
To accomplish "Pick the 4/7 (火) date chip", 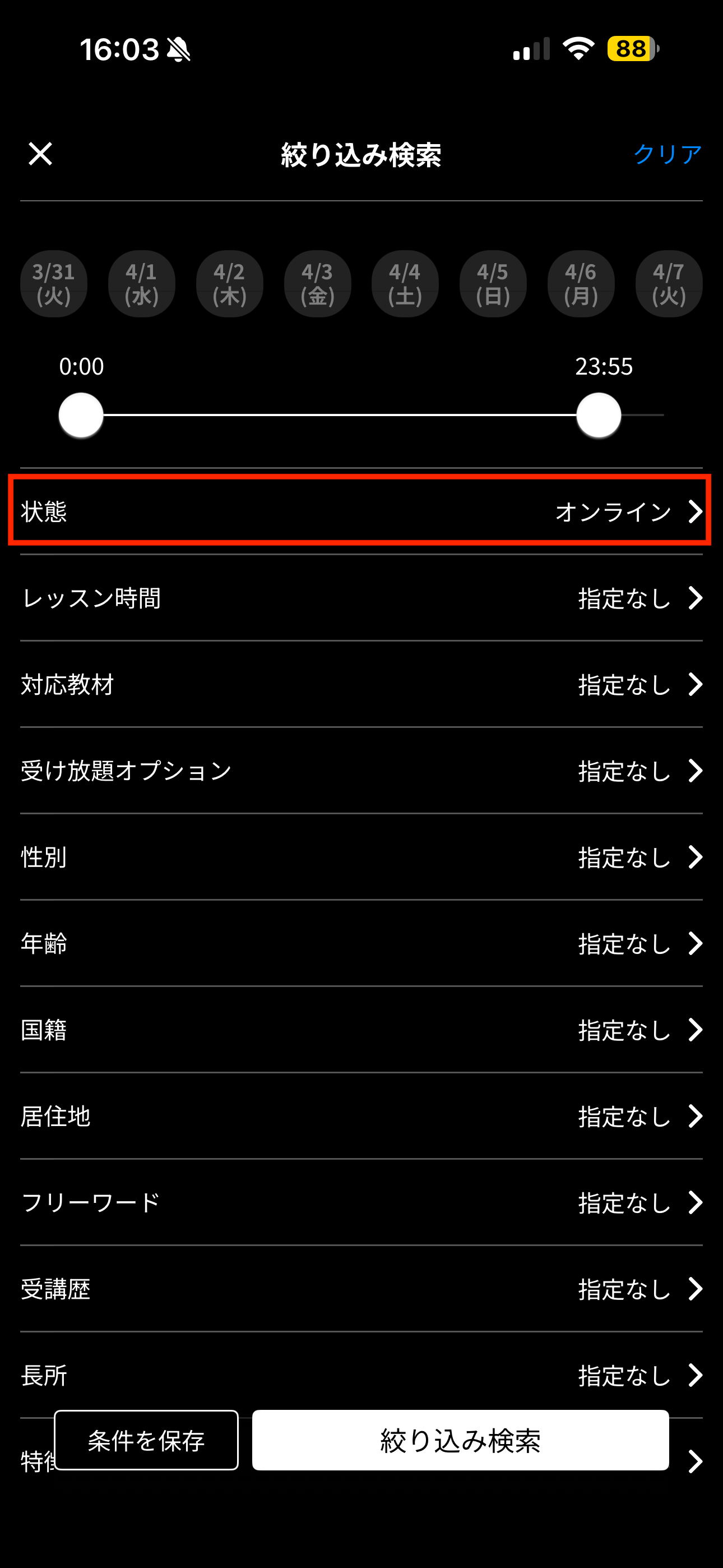I will pyautogui.click(x=668, y=284).
